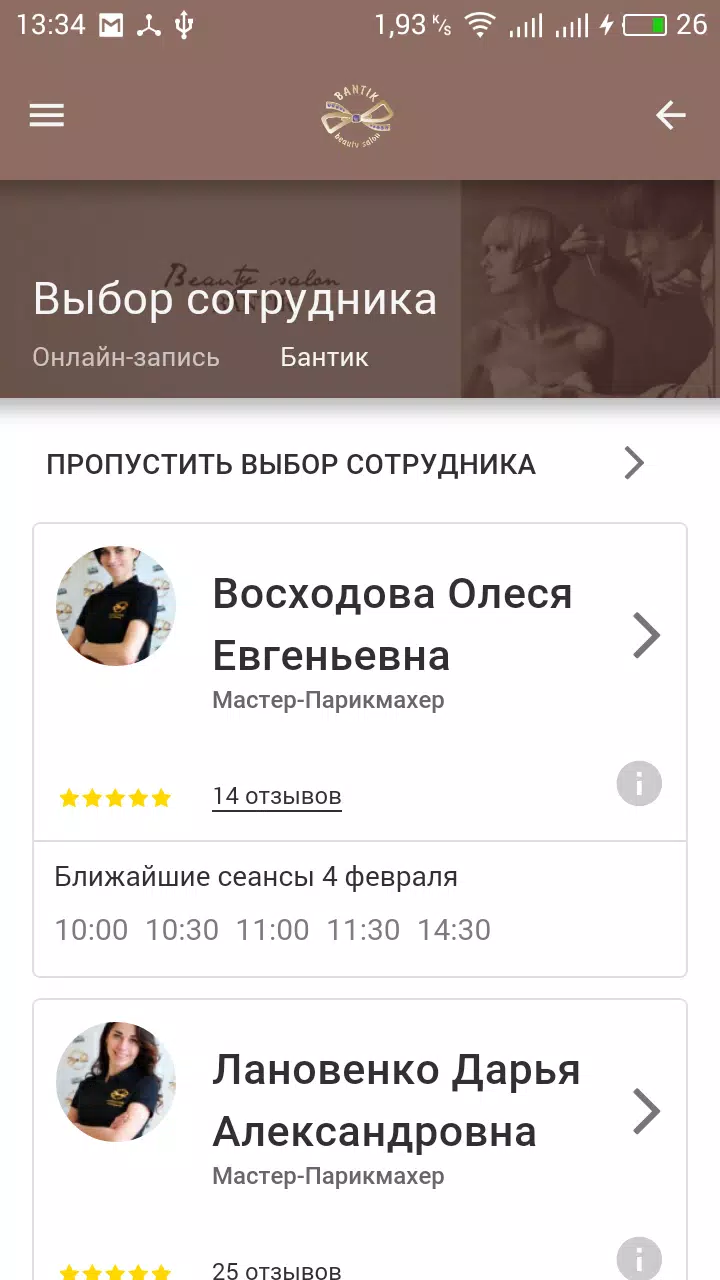This screenshot has height=1280, width=720.
Task: Tap ПРОПУСТИТЬ ВЫБОР СОТРУДНИКА
Action: coord(291,463)
